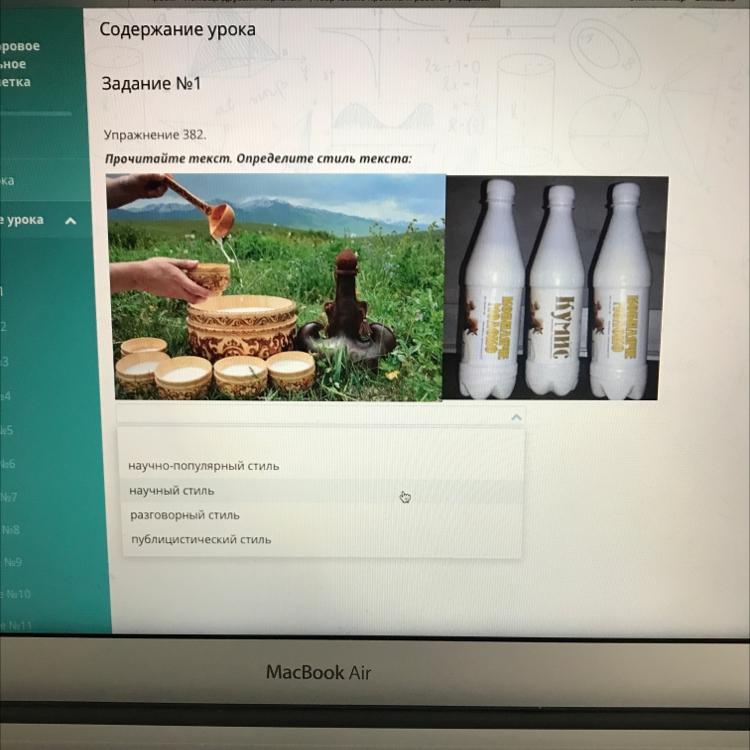Go to sidebar item №7
750x750 pixels.
pos(9,497)
